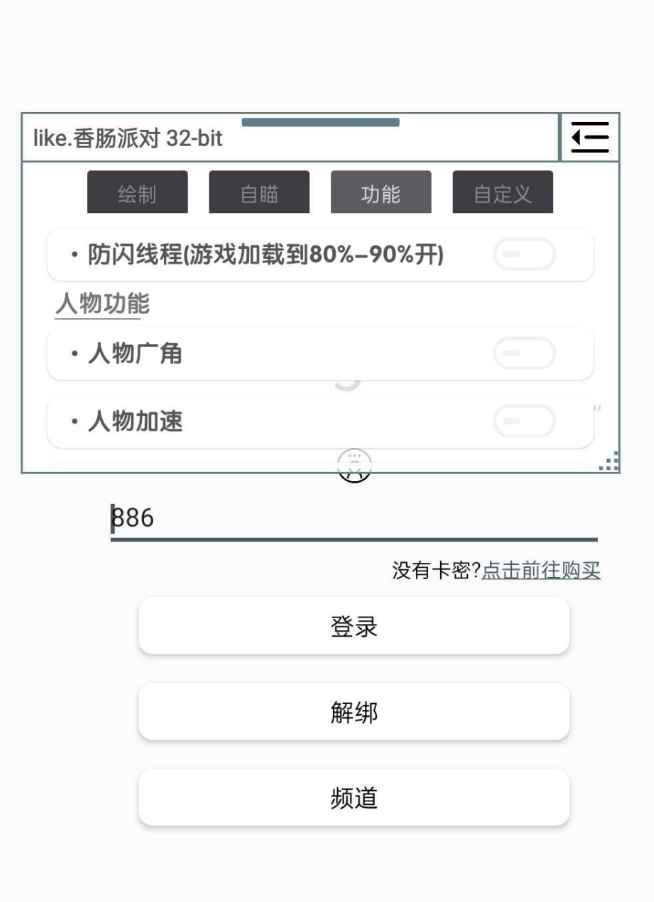Open the 自定义 tab
This screenshot has width=654, height=902.
[502, 194]
